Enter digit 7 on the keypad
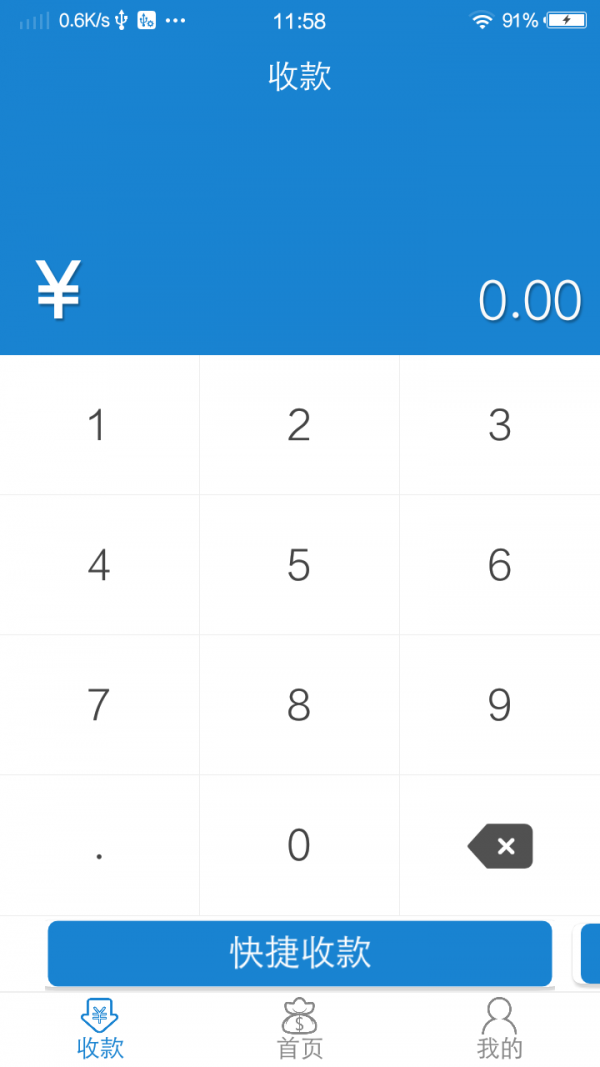 (98, 705)
